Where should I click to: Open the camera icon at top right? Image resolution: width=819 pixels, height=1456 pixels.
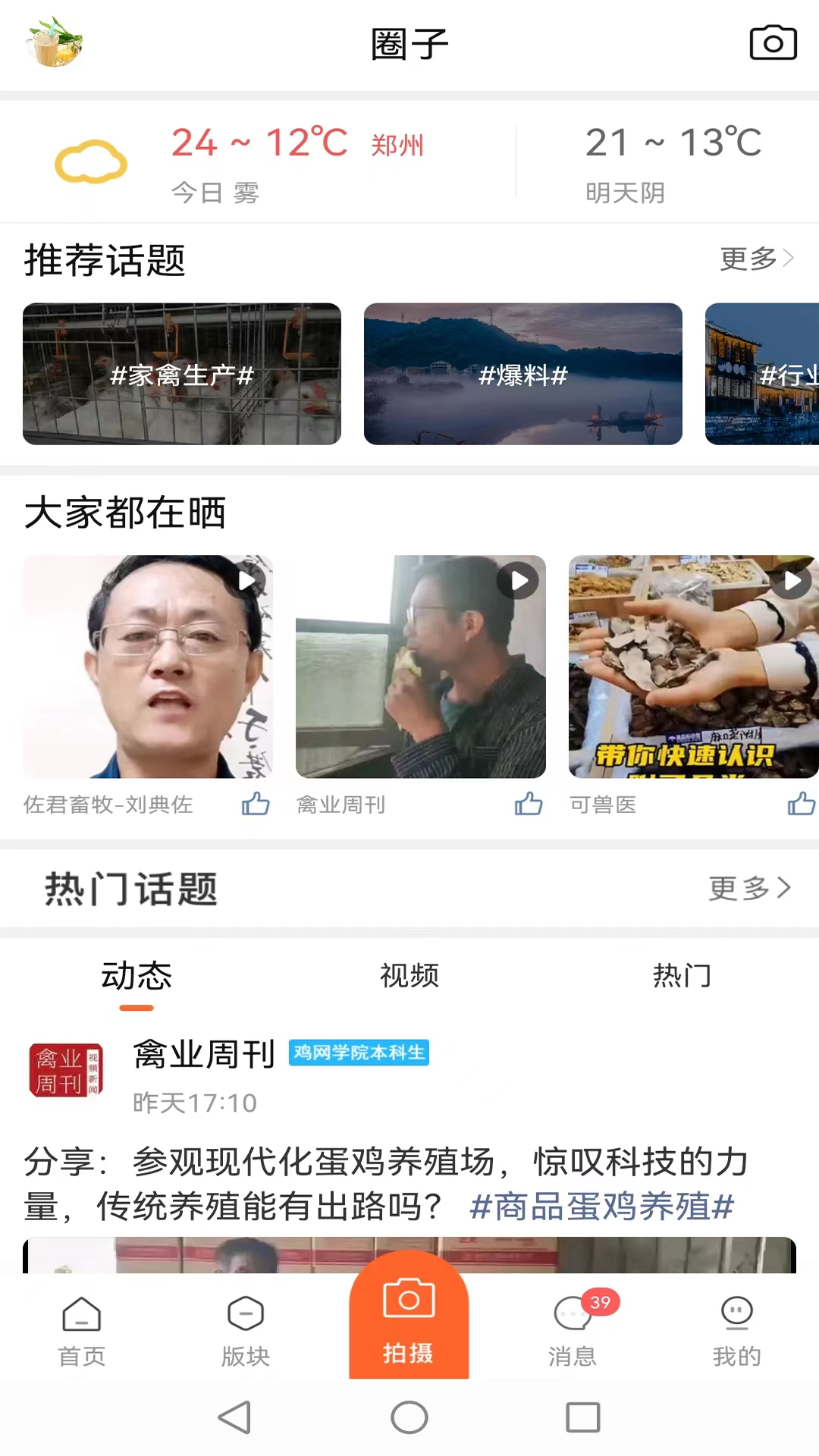pos(773,43)
